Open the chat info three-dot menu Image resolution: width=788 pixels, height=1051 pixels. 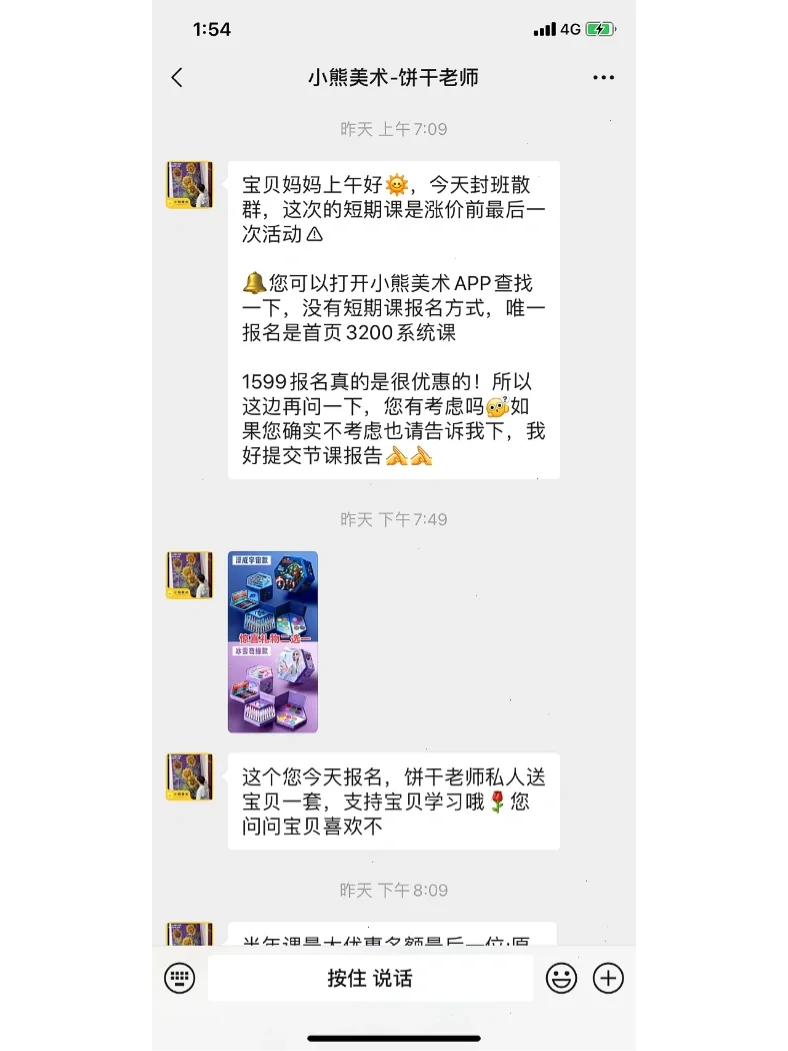tap(603, 78)
